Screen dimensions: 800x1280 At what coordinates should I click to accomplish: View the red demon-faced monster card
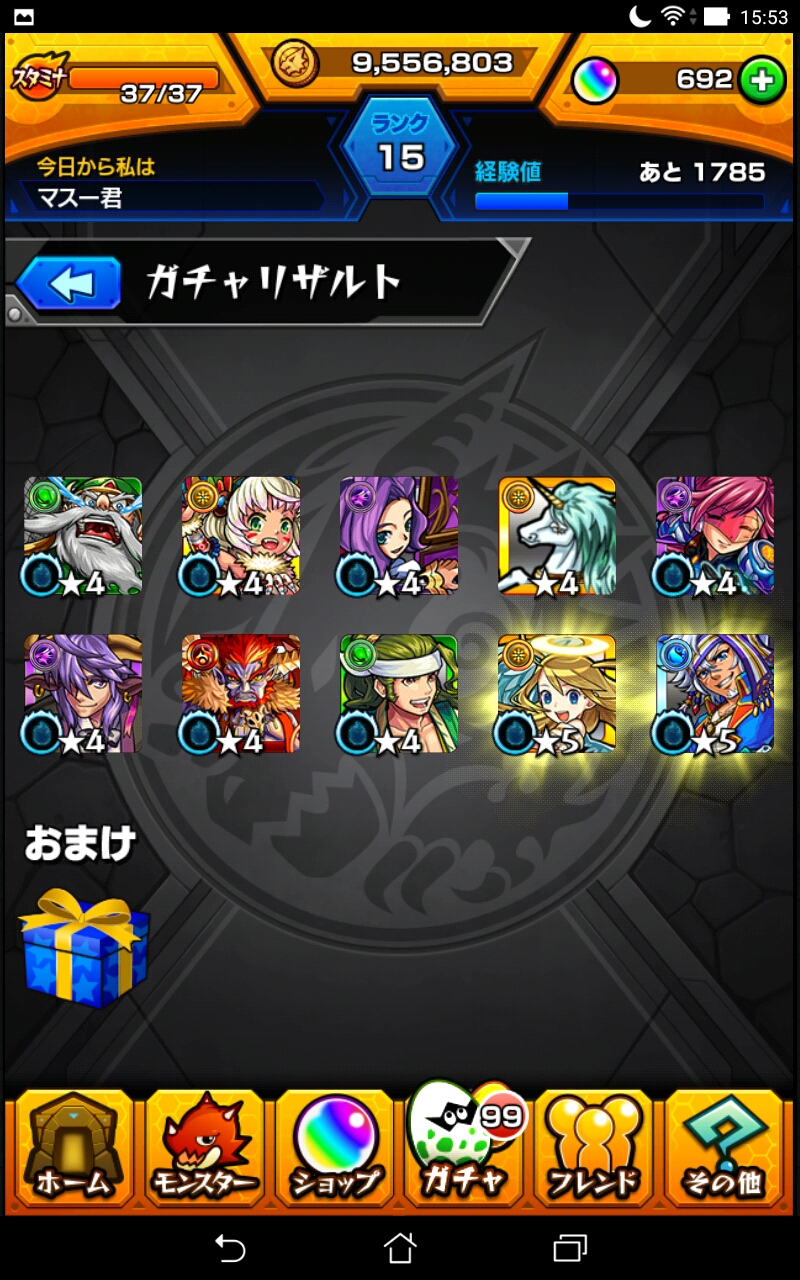(x=241, y=694)
